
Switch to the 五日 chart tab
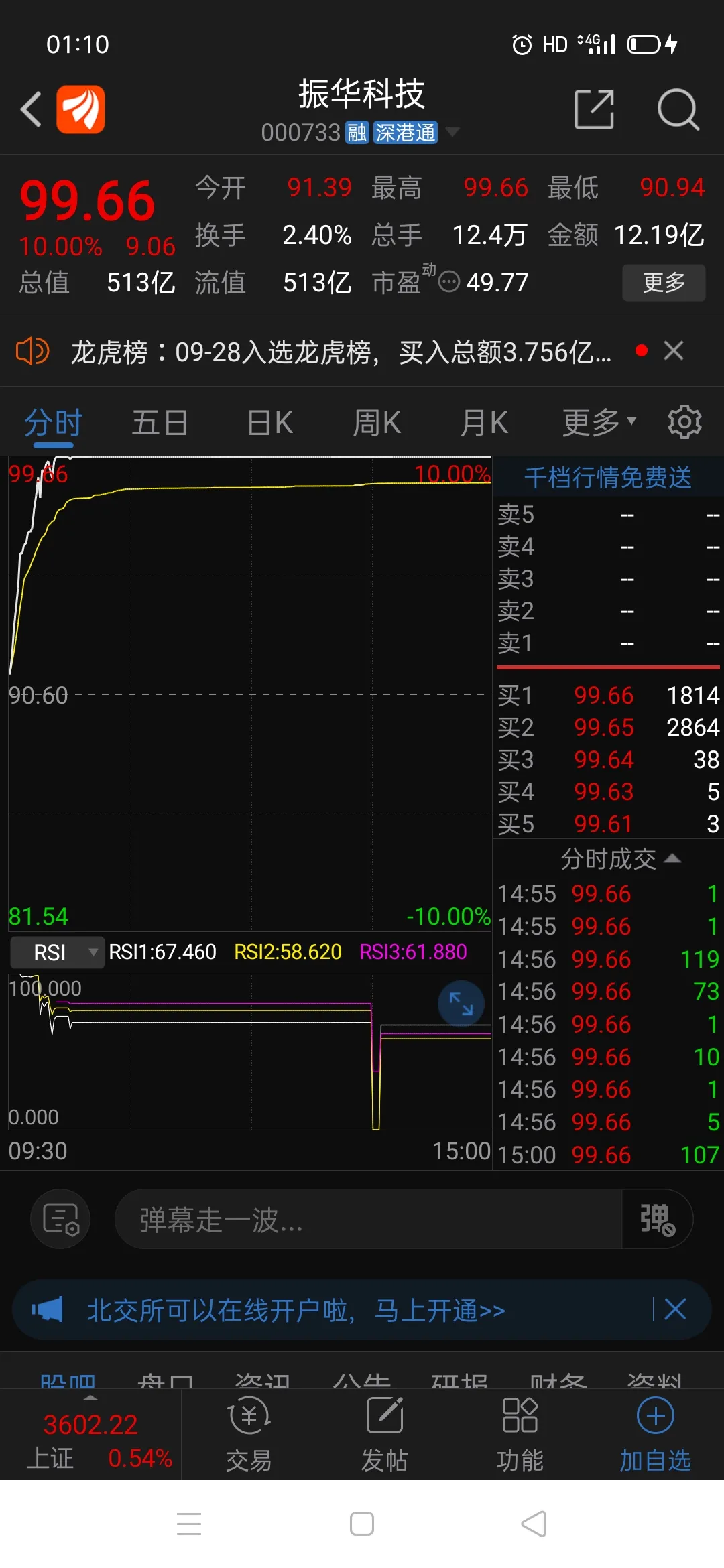(159, 423)
